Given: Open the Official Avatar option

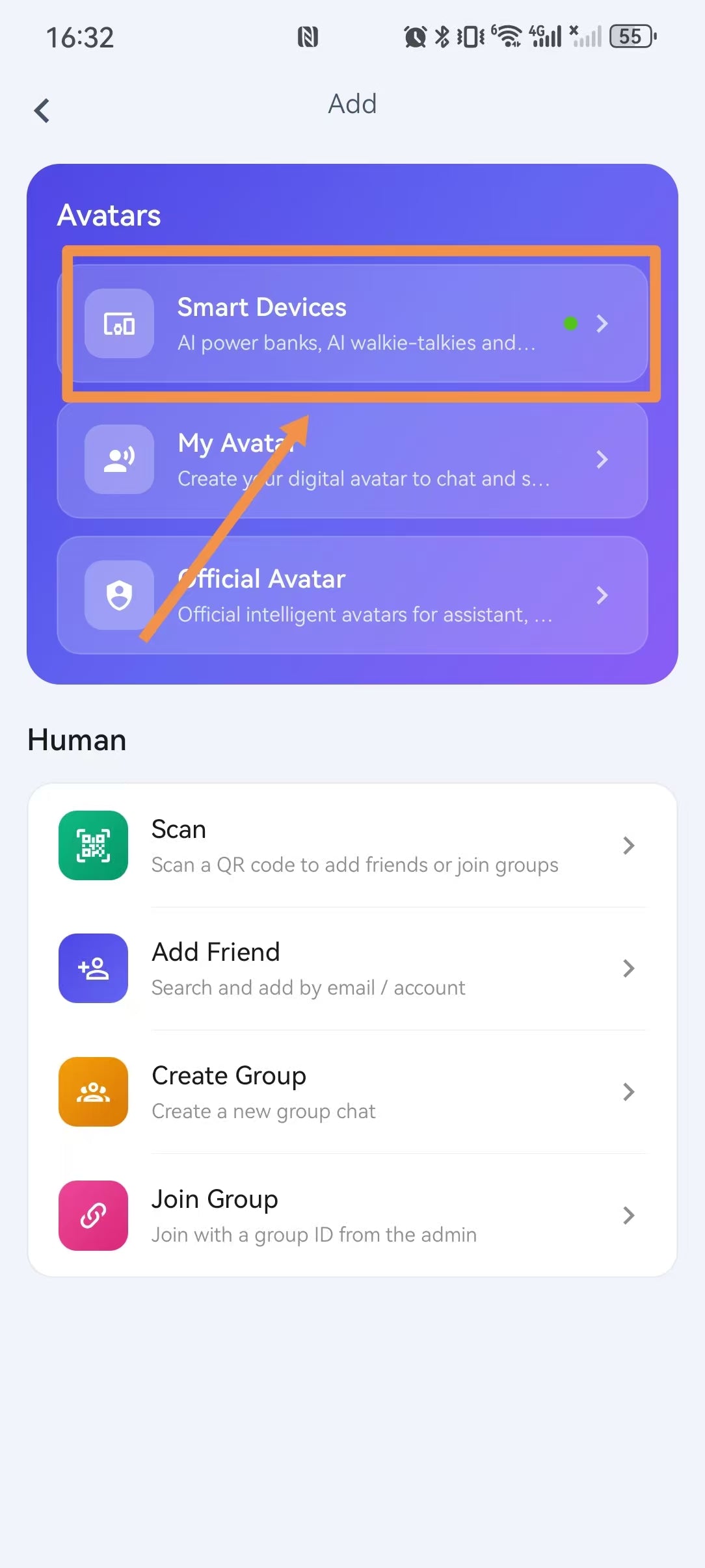Looking at the screenshot, I should pyautogui.click(x=352, y=595).
